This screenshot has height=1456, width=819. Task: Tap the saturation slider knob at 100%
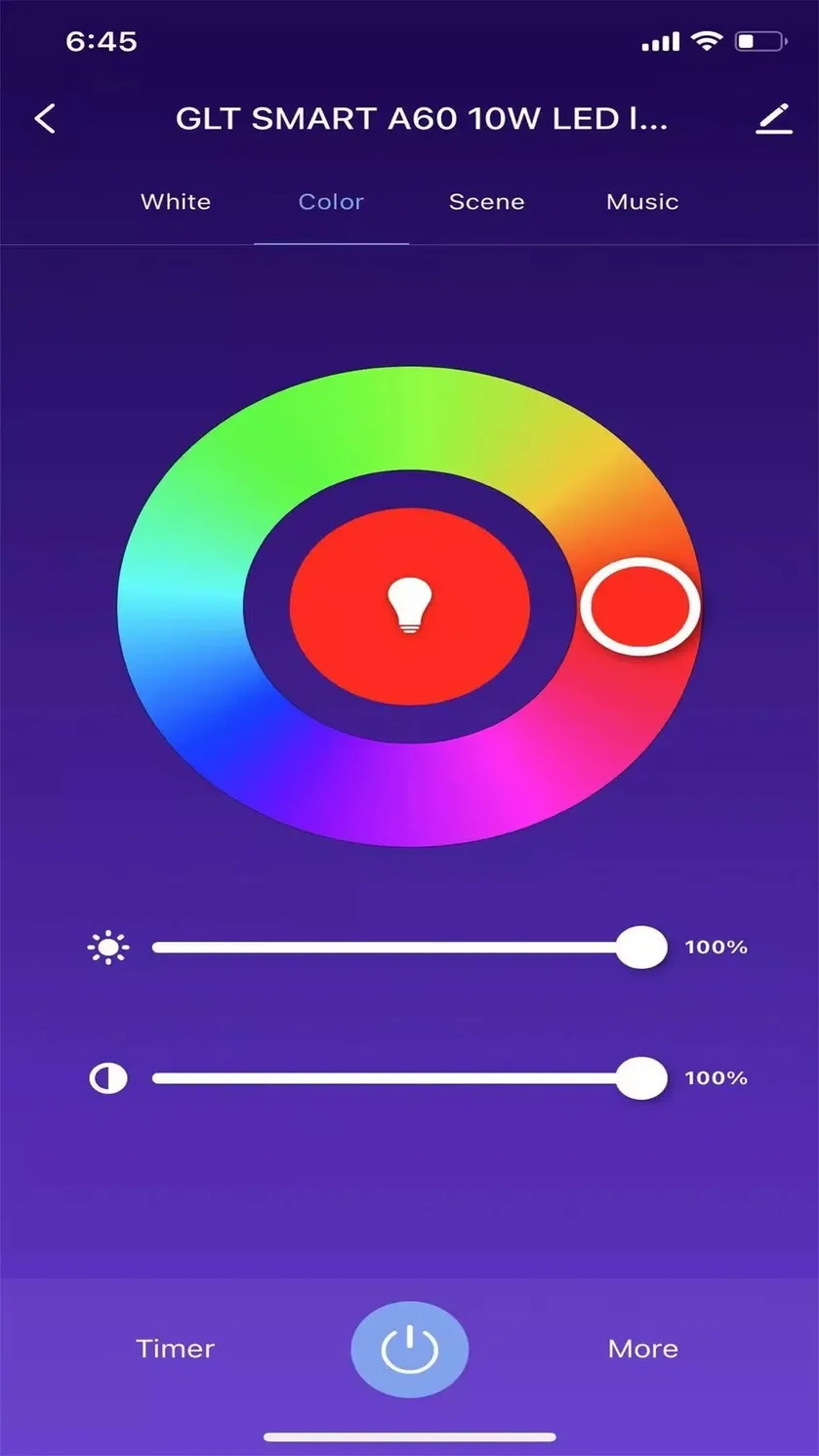(x=641, y=1078)
